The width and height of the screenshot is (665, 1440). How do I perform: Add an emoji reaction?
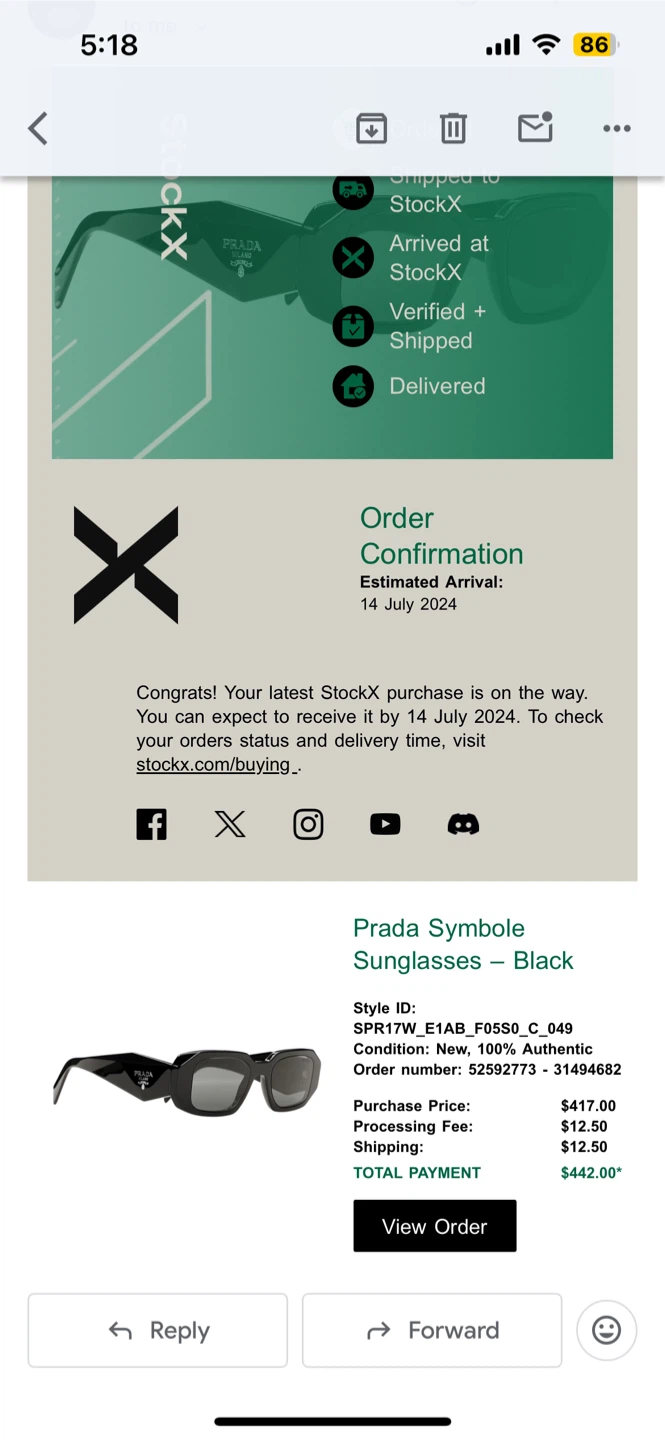pyautogui.click(x=607, y=1330)
